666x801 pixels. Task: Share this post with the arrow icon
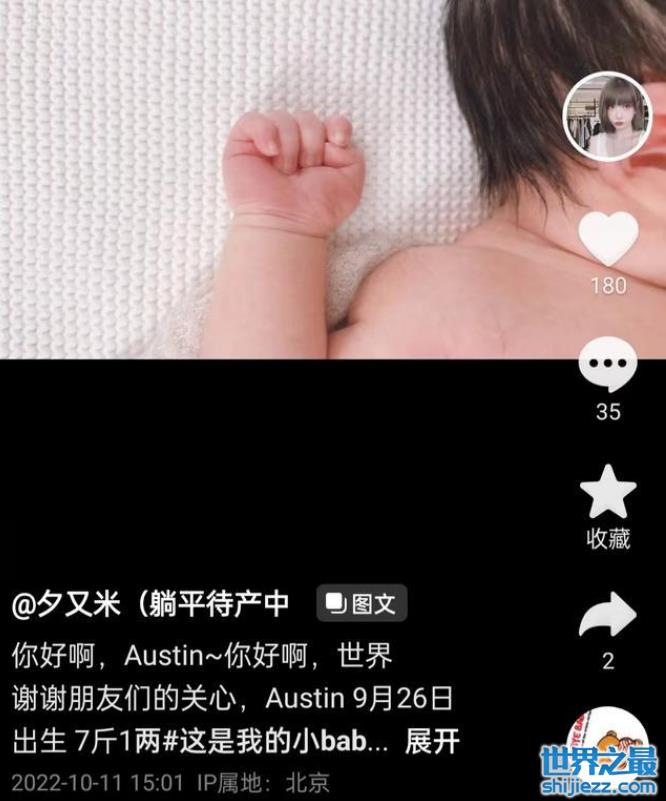tap(608, 617)
